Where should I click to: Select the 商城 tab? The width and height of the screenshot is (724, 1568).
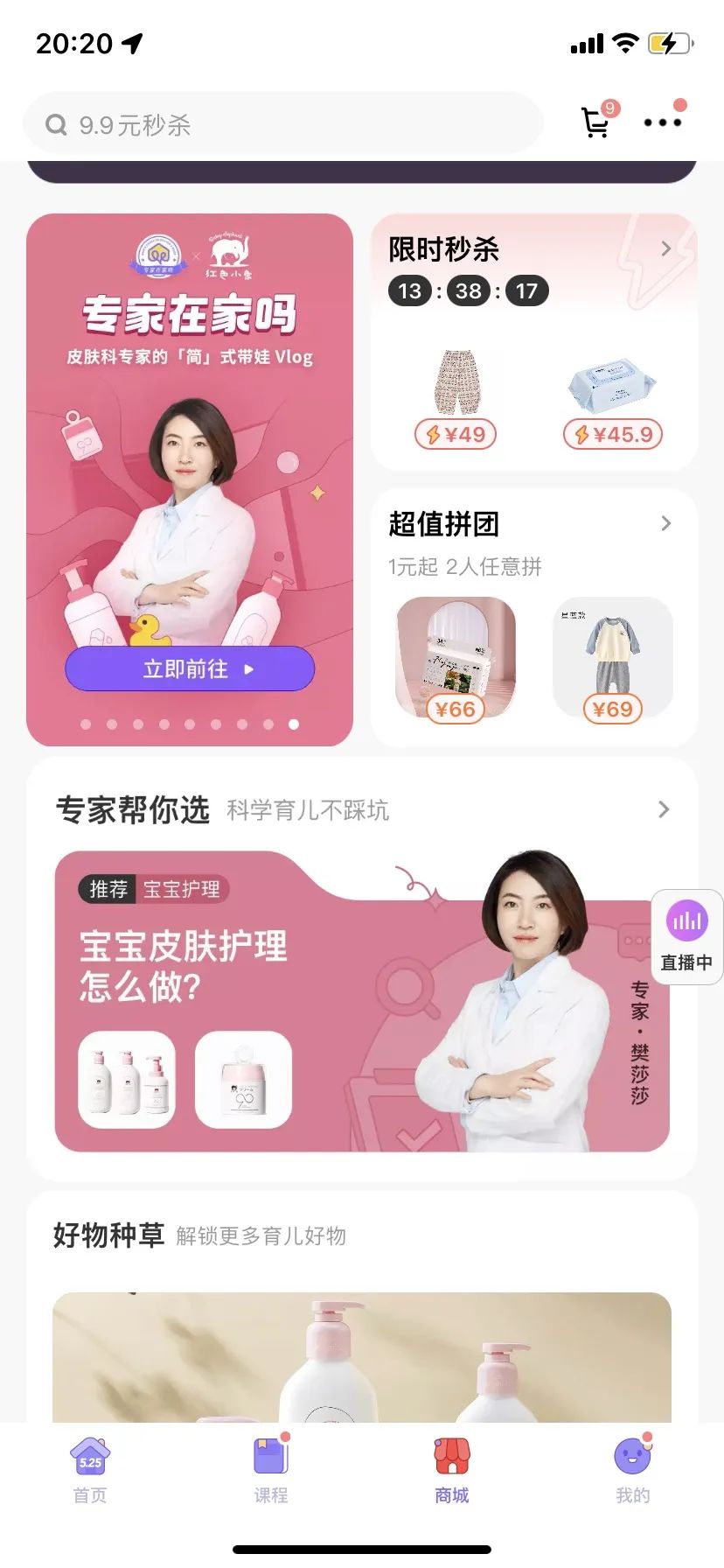[452, 1470]
